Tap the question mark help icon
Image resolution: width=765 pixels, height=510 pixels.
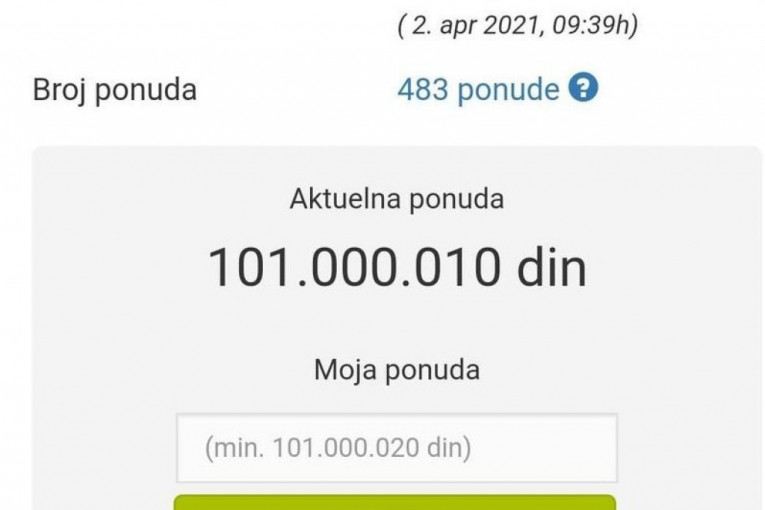click(583, 89)
